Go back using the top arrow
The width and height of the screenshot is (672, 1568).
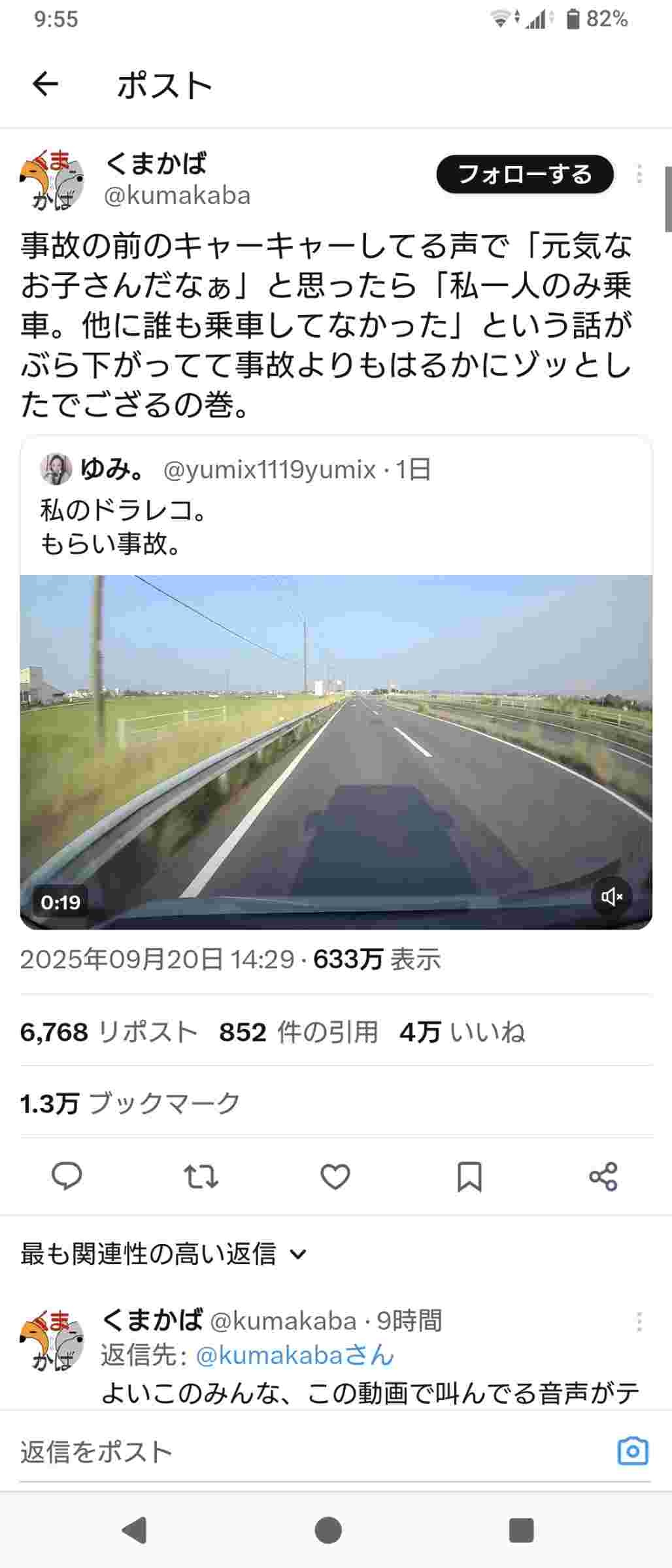click(x=45, y=84)
